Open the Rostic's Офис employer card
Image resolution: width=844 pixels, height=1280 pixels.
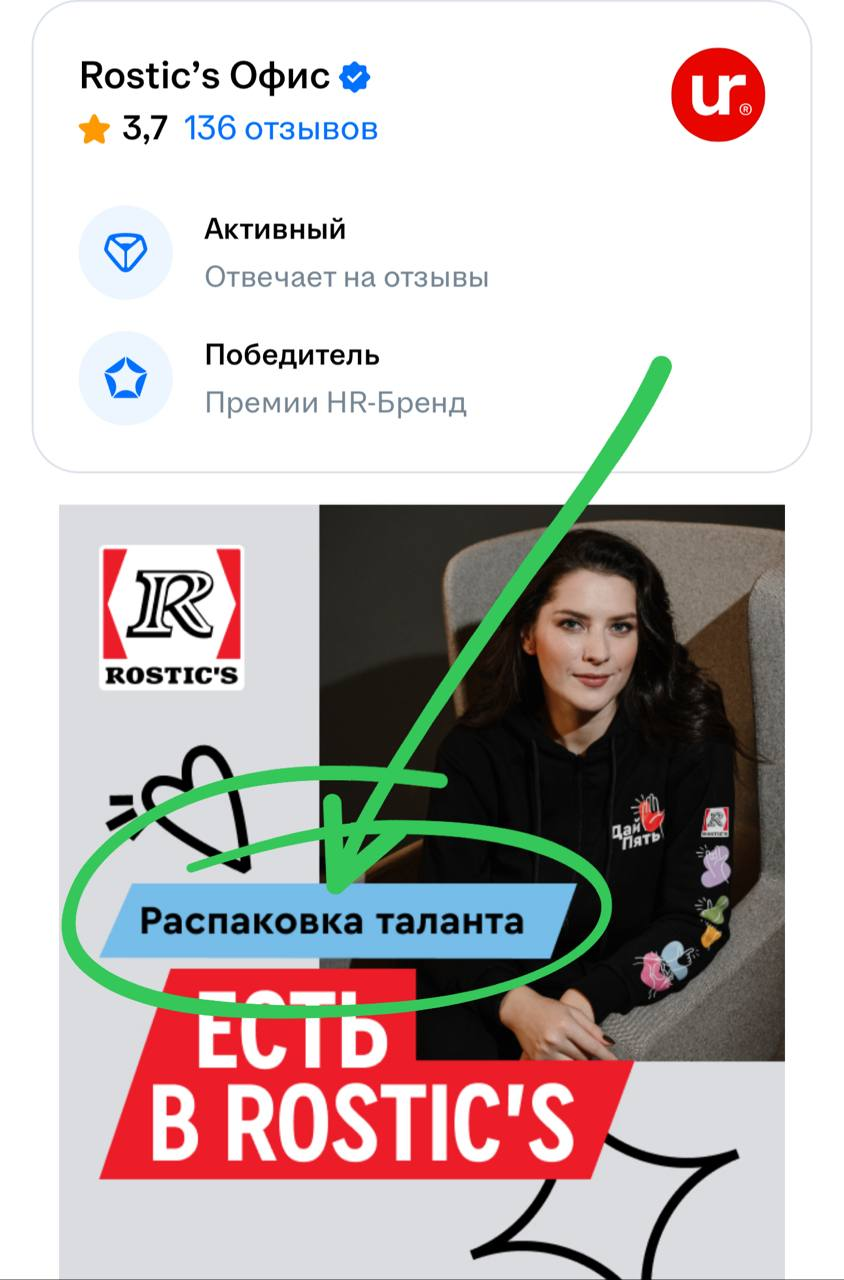click(x=204, y=76)
